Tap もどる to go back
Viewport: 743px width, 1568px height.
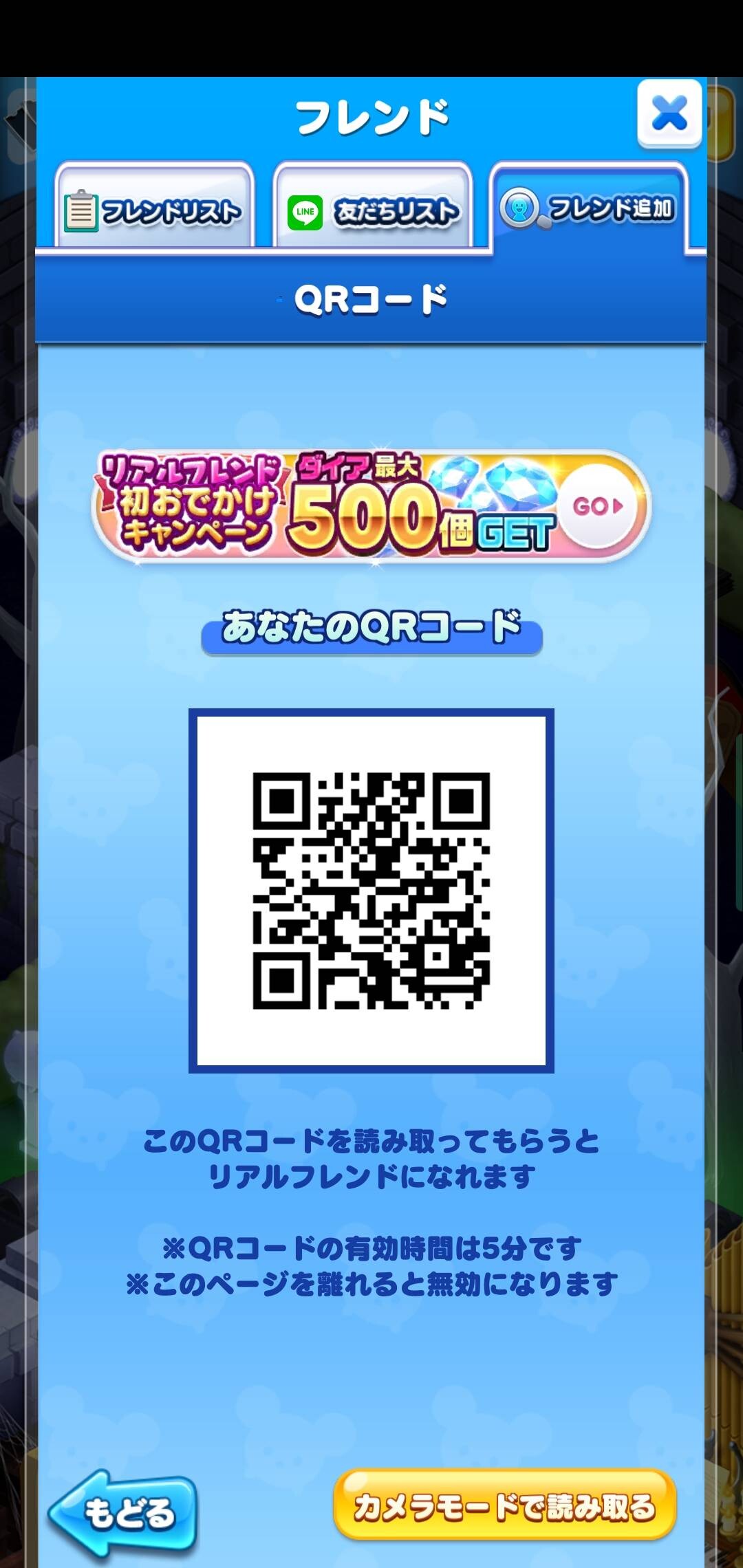coord(122,1513)
